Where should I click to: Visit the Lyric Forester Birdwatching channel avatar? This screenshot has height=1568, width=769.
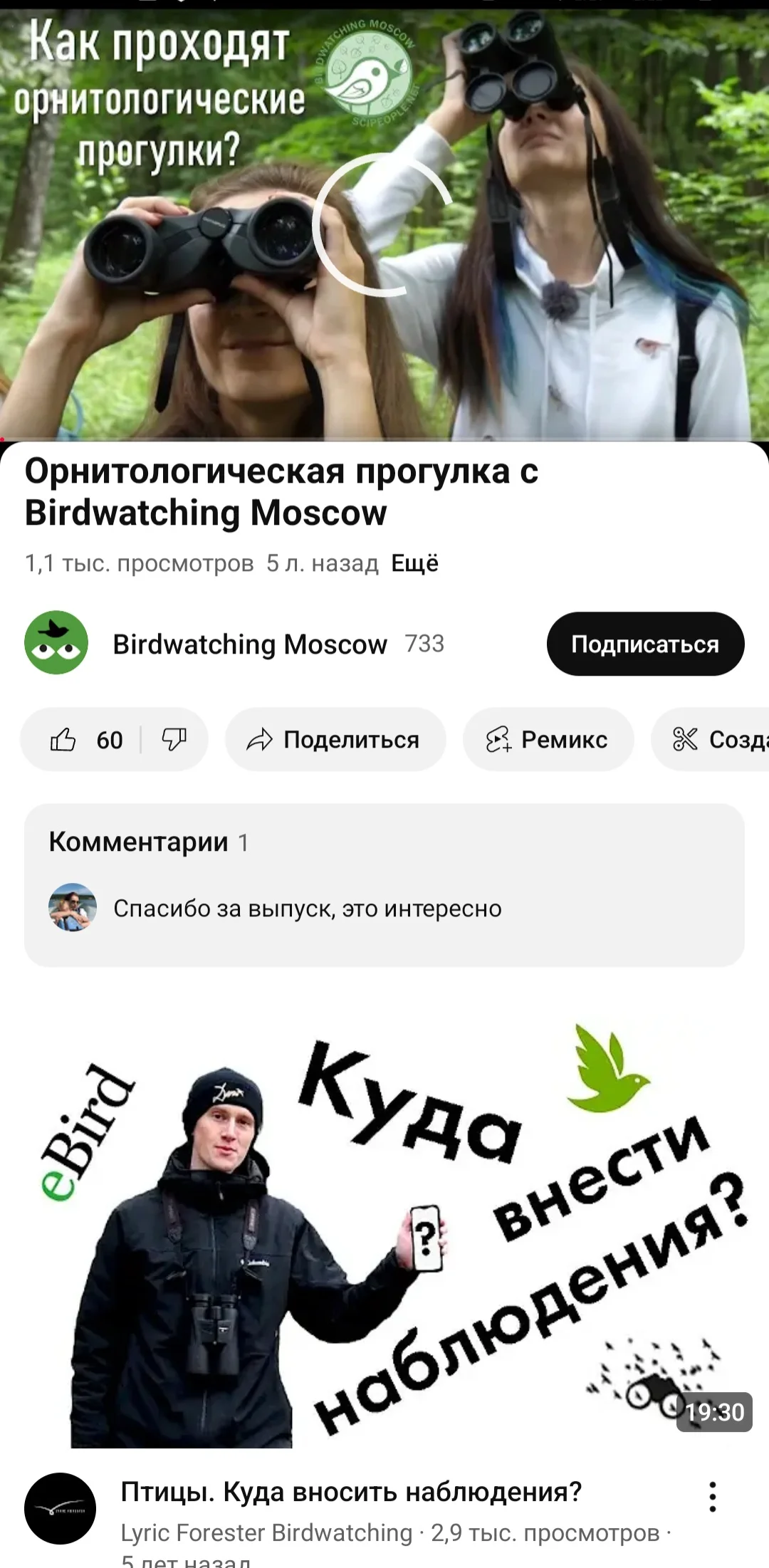pyautogui.click(x=60, y=1508)
